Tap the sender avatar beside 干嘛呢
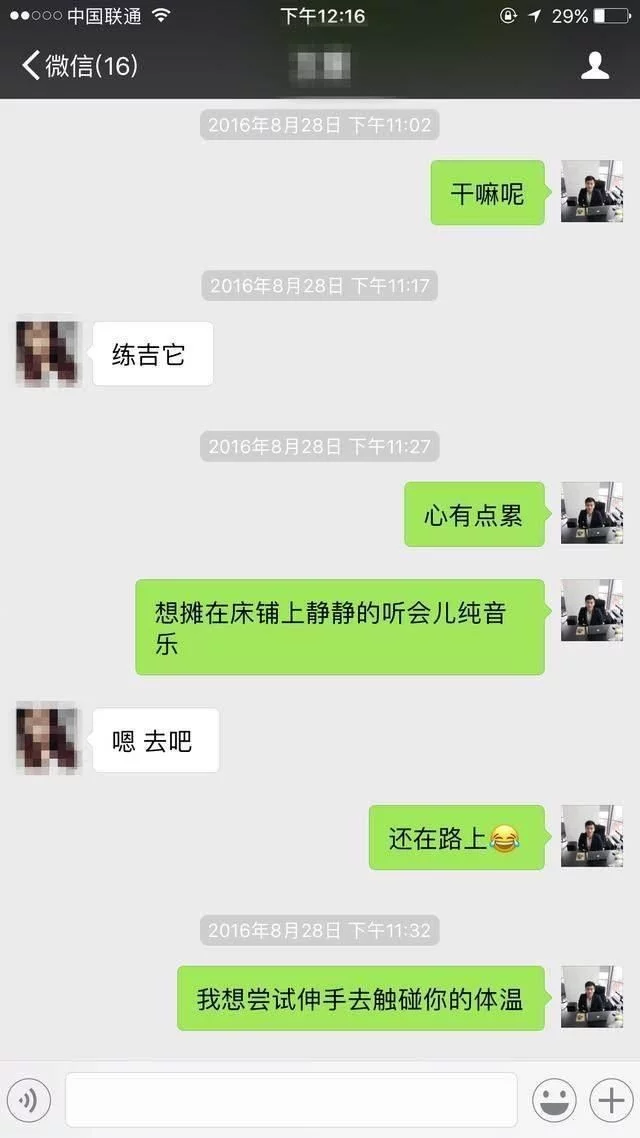The height and width of the screenshot is (1138, 640). click(x=591, y=191)
